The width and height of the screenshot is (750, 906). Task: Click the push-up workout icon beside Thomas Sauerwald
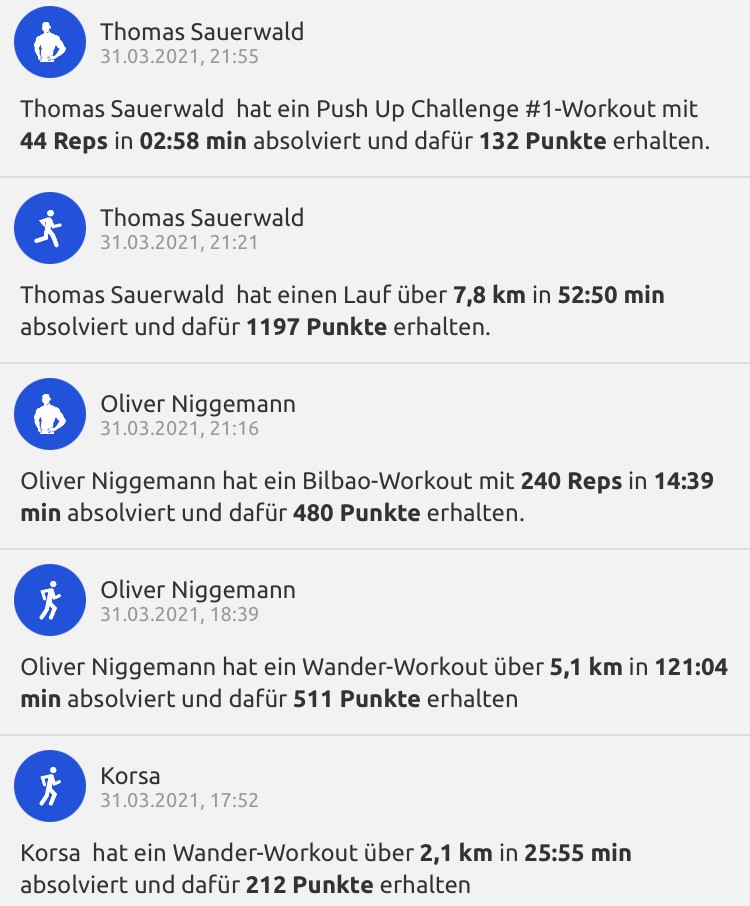click(50, 43)
